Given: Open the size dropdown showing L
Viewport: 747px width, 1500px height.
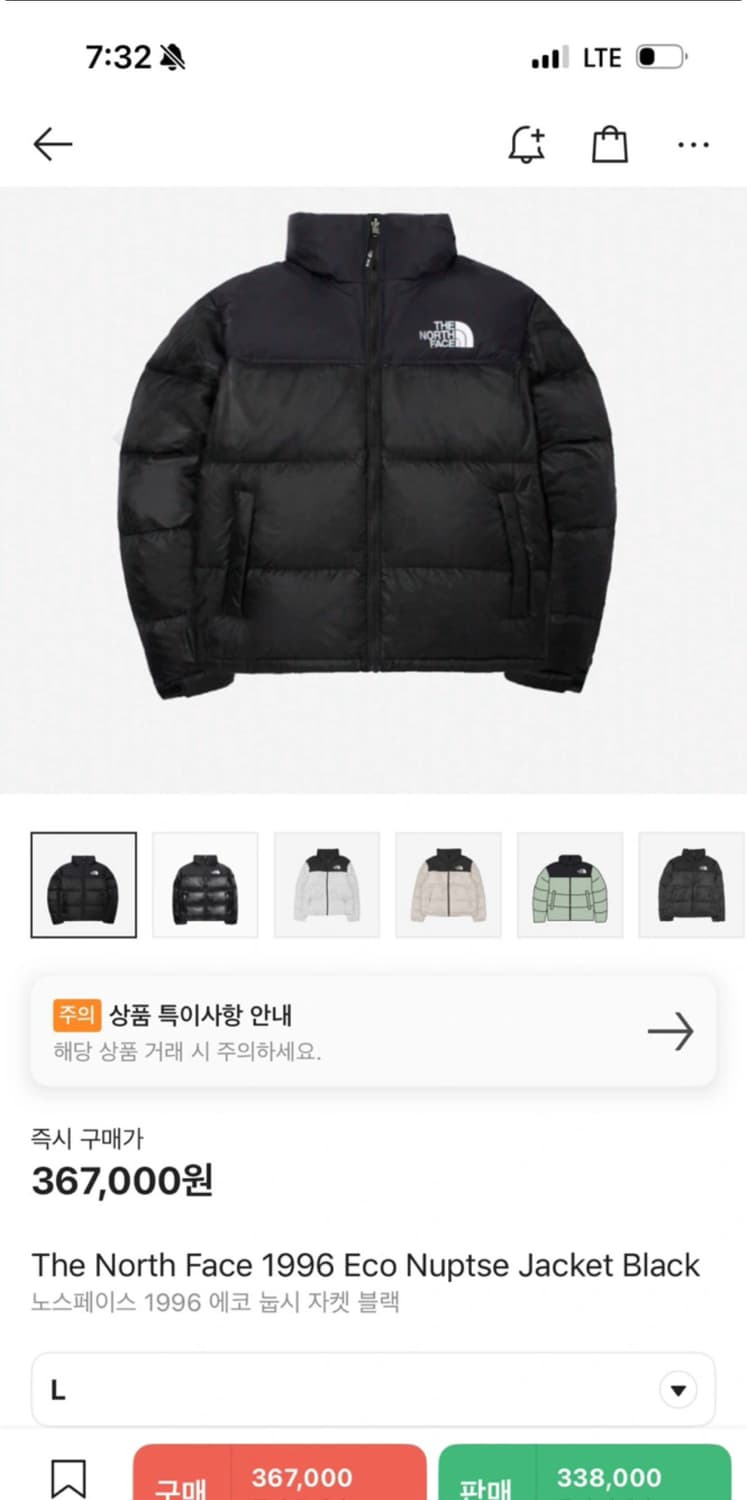Looking at the screenshot, I should [373, 1388].
